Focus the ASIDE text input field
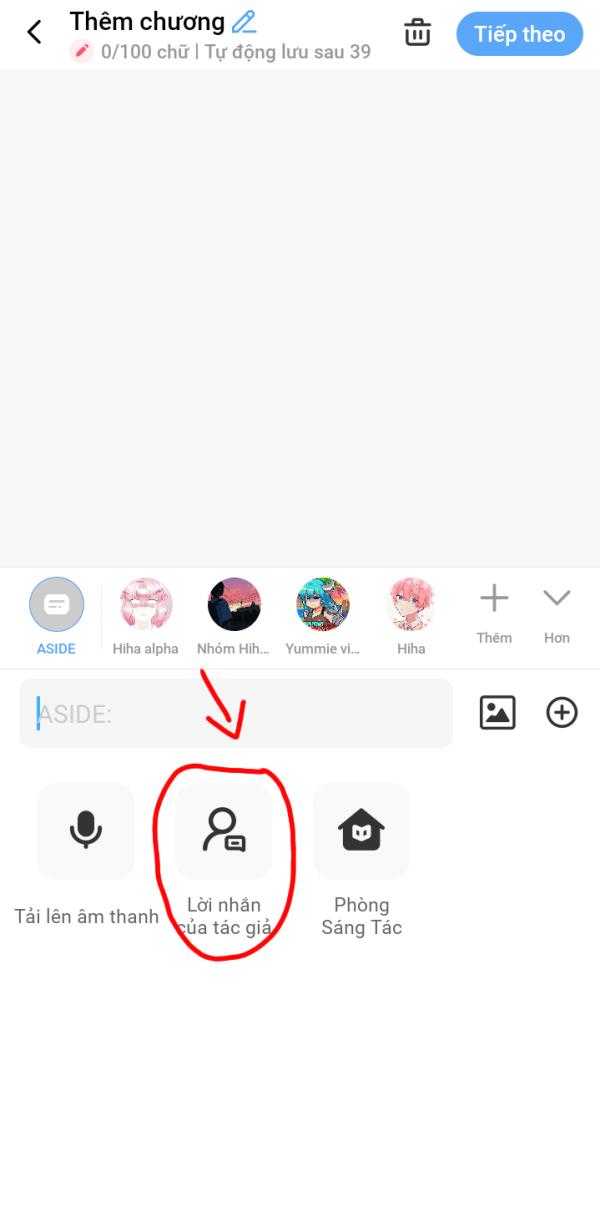 pyautogui.click(x=235, y=713)
